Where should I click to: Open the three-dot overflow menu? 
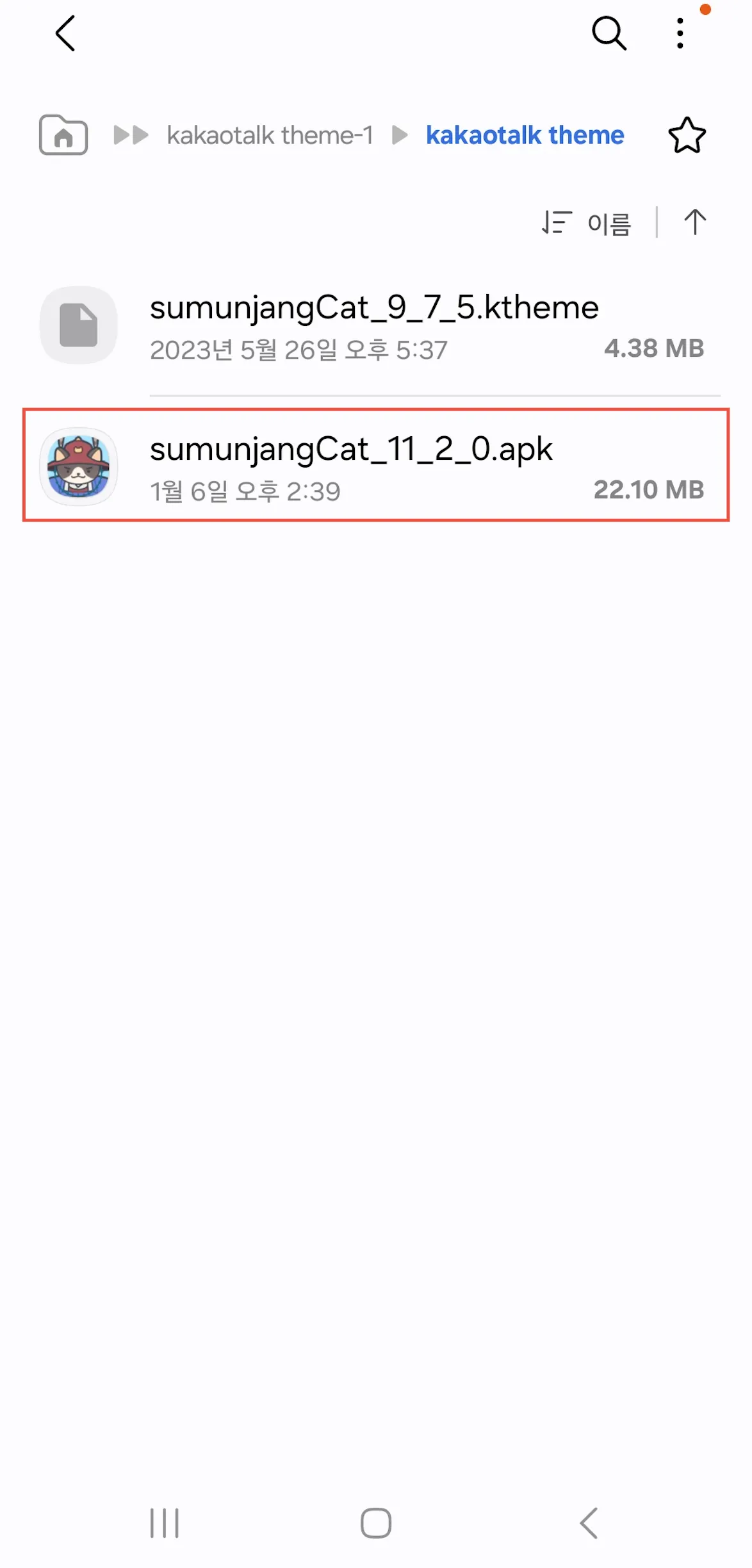point(680,33)
